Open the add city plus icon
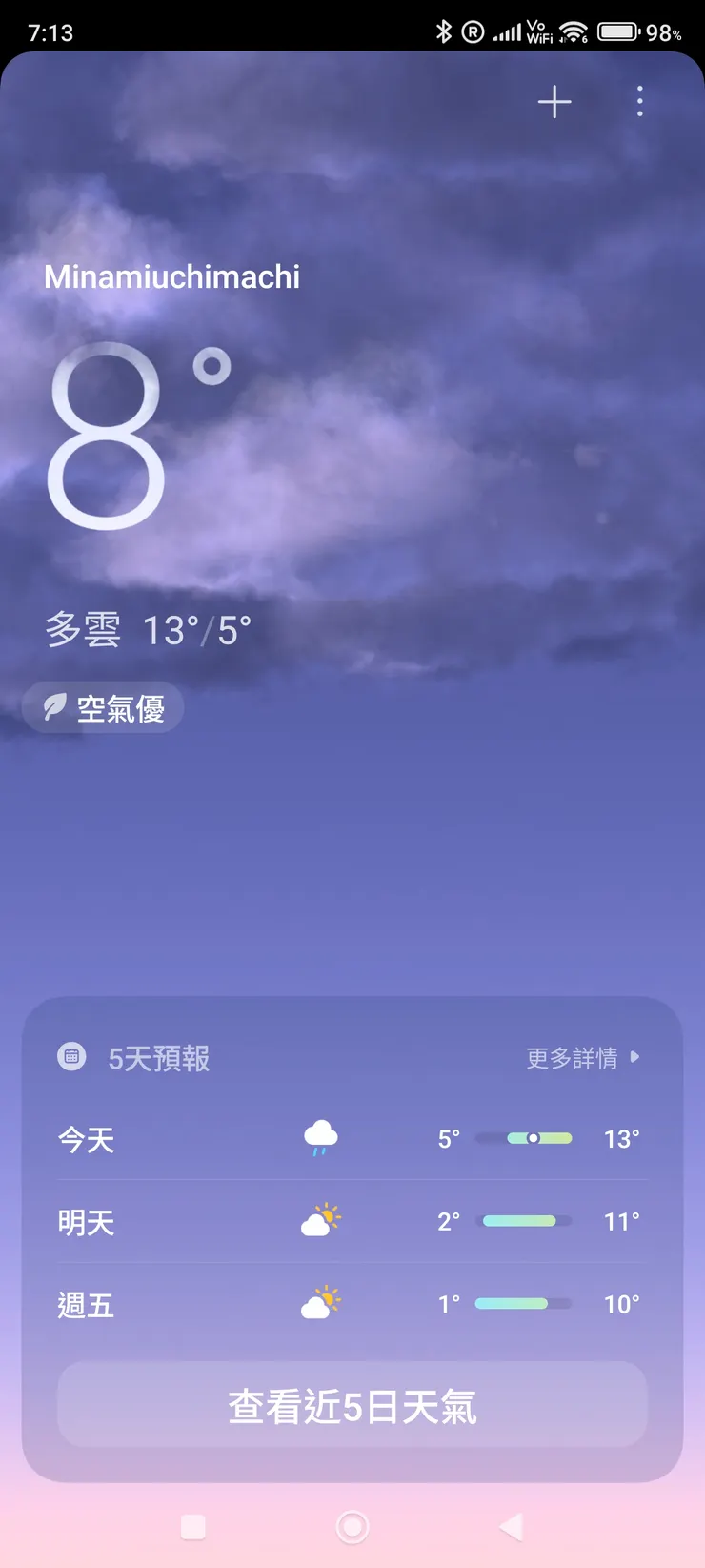The height and width of the screenshot is (1568, 705). 554,102
